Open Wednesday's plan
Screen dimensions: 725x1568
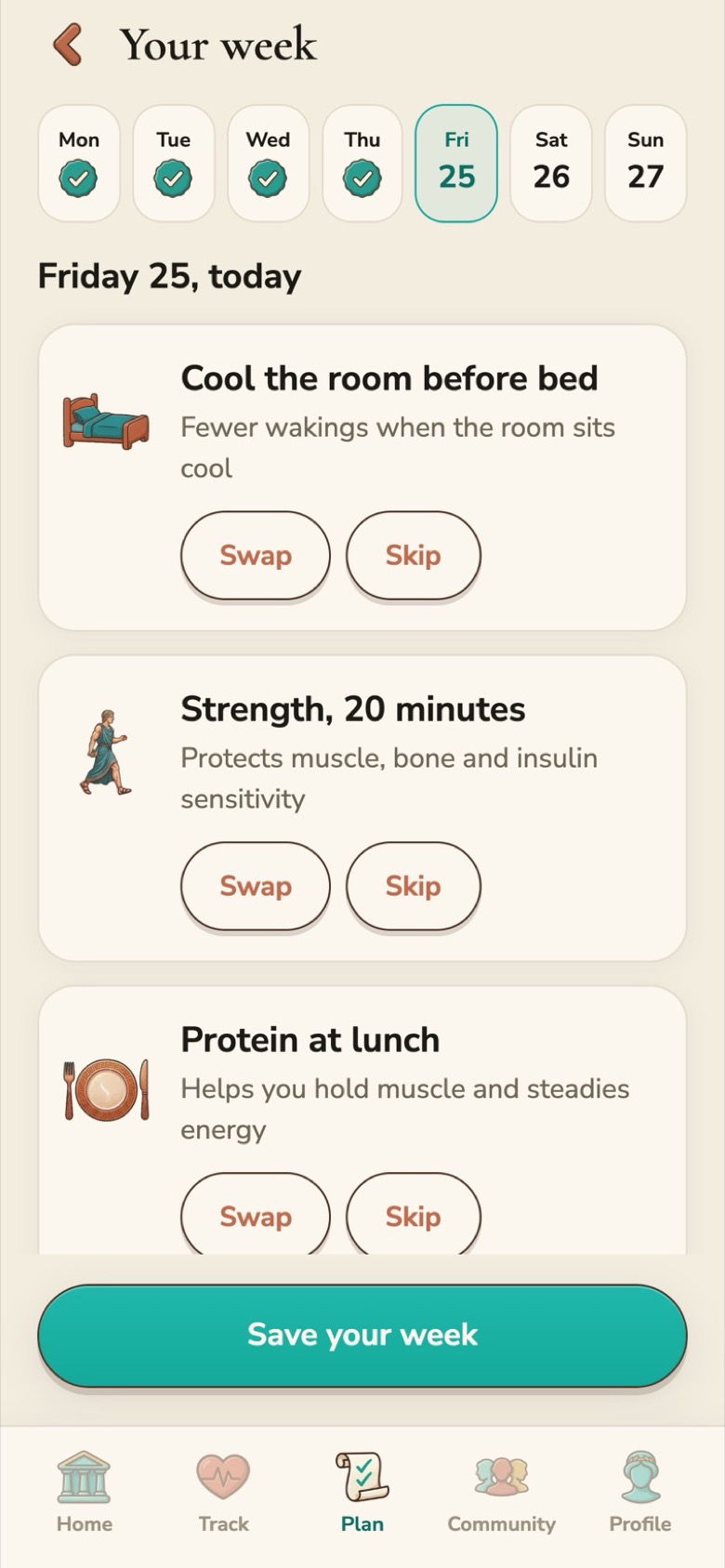click(269, 164)
